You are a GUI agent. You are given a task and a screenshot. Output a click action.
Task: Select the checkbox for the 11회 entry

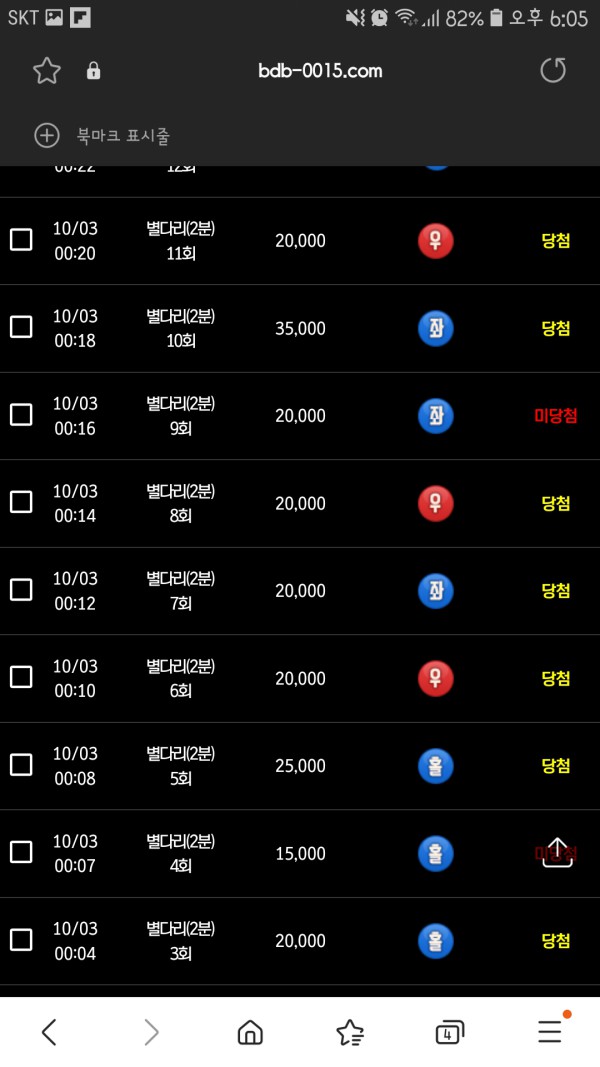point(21,240)
